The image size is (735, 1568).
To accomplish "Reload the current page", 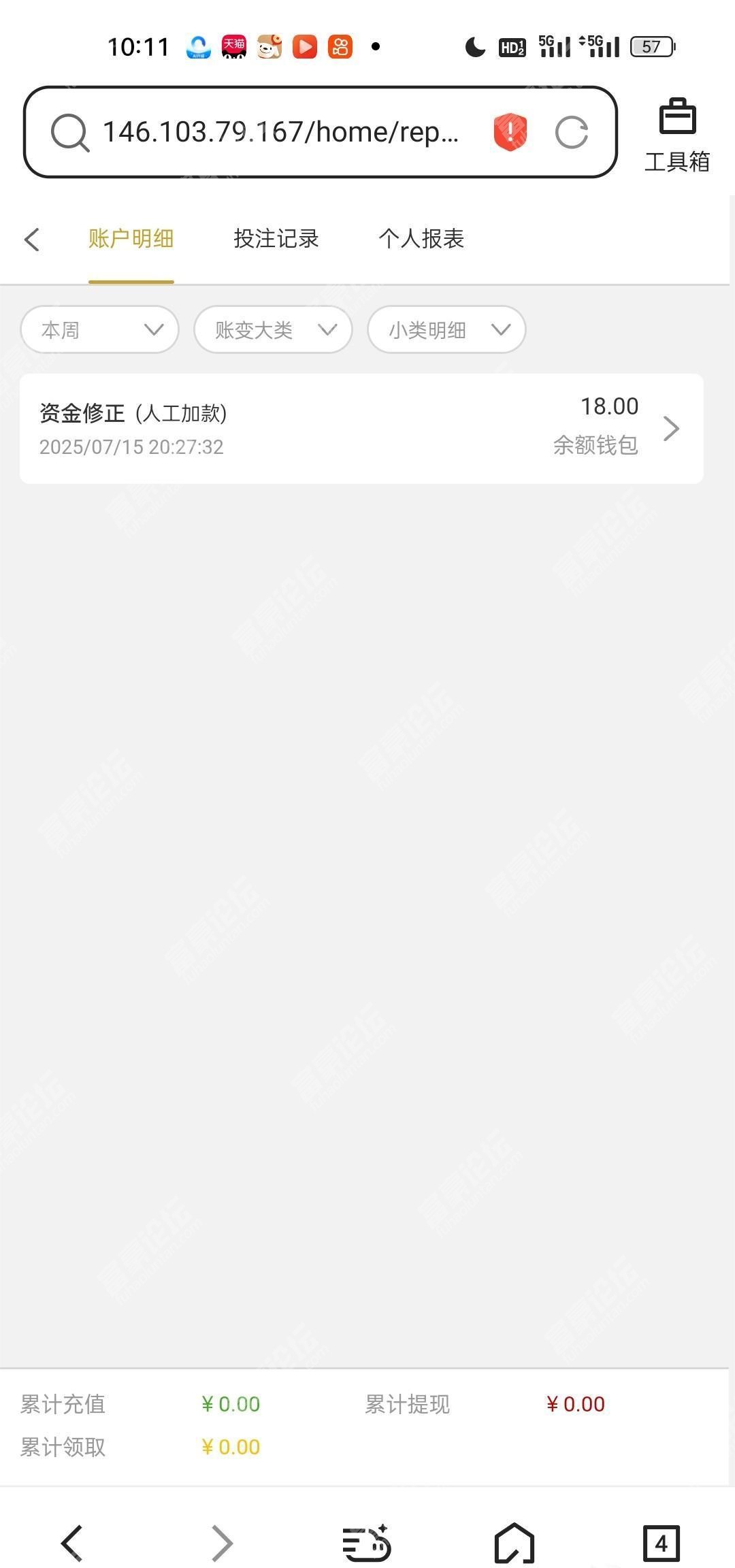I will (x=572, y=132).
